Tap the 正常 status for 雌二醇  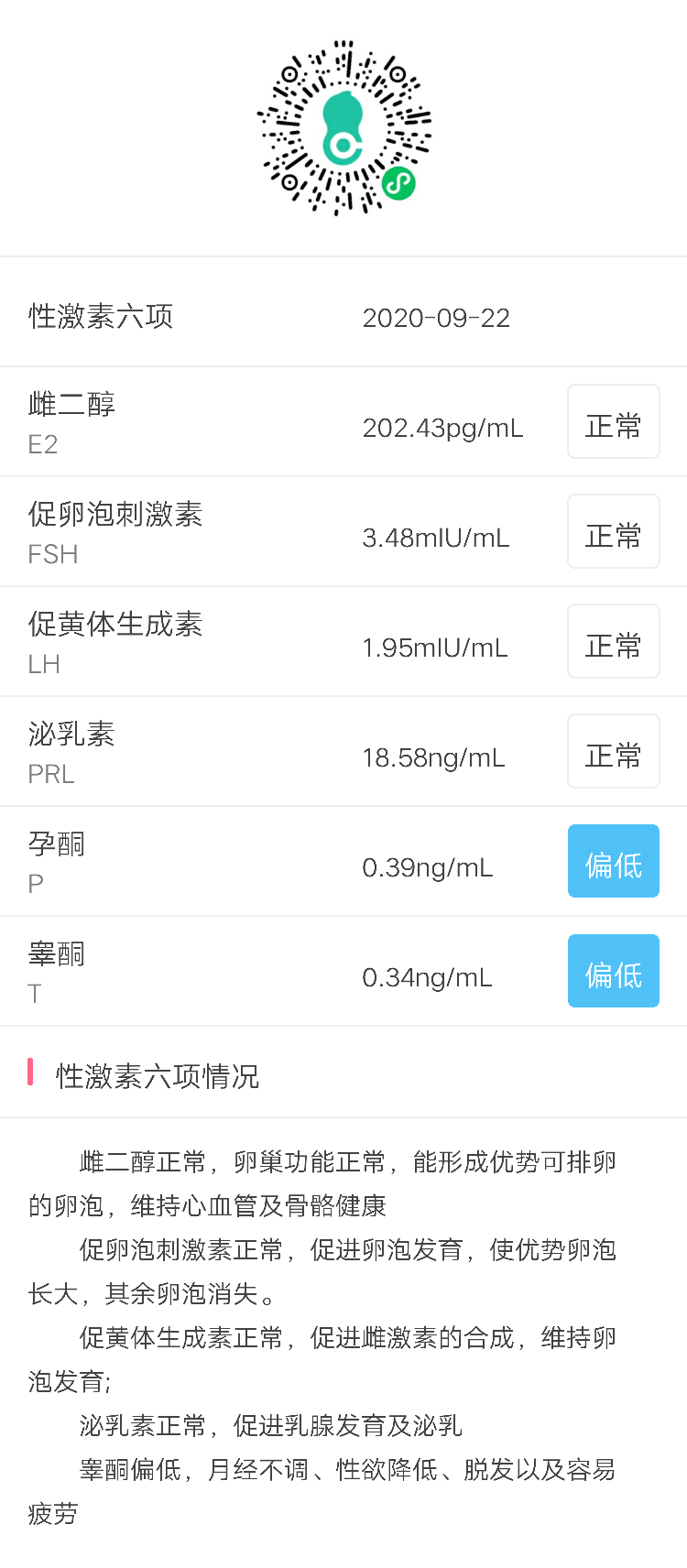(x=613, y=421)
